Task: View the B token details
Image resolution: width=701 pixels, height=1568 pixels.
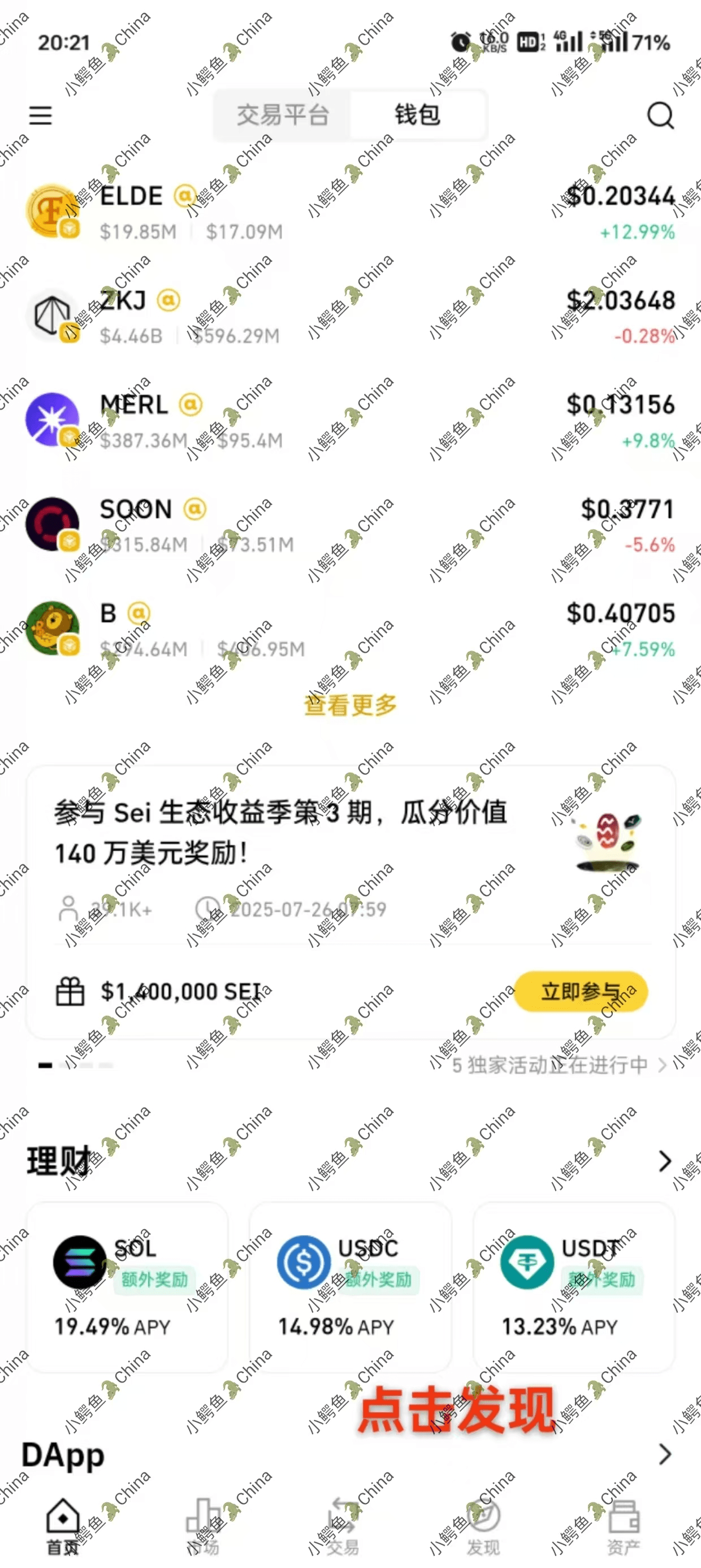Action: click(x=350, y=630)
